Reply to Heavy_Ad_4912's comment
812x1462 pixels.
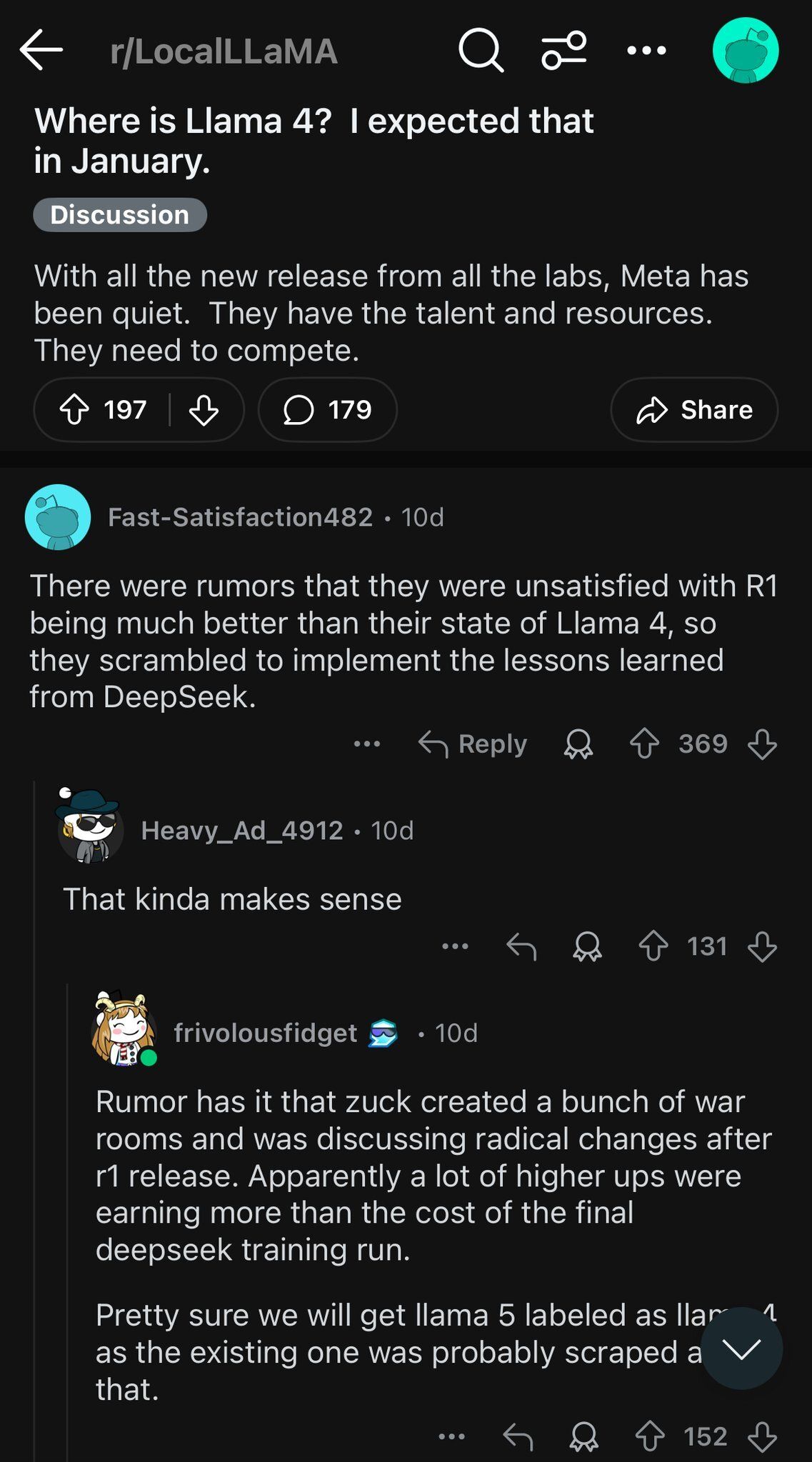point(521,947)
